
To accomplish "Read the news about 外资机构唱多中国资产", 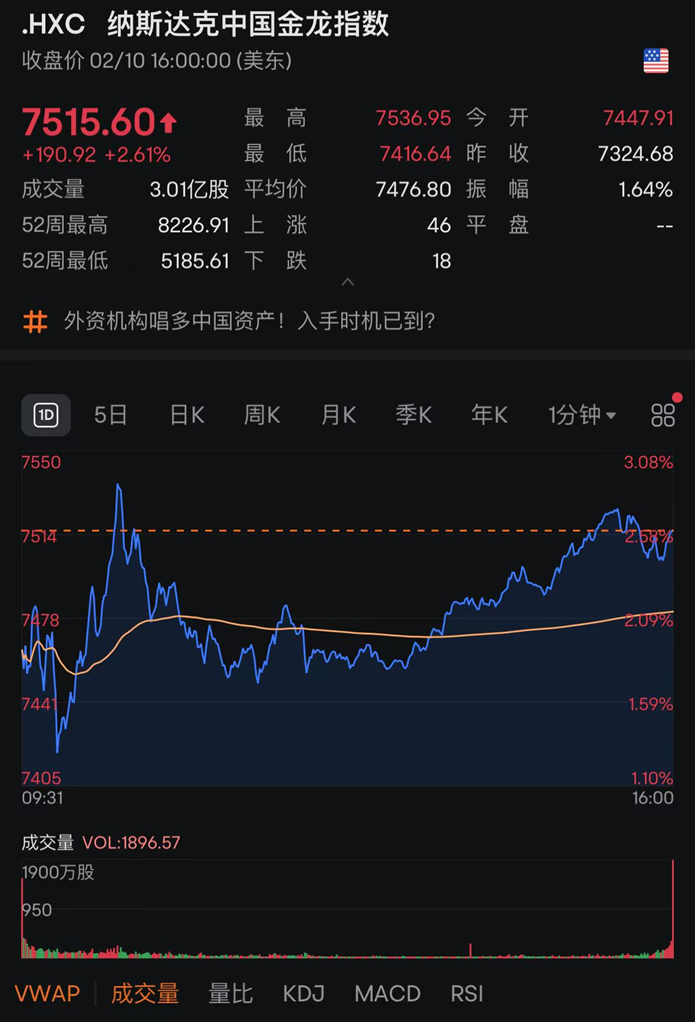I will tap(249, 321).
